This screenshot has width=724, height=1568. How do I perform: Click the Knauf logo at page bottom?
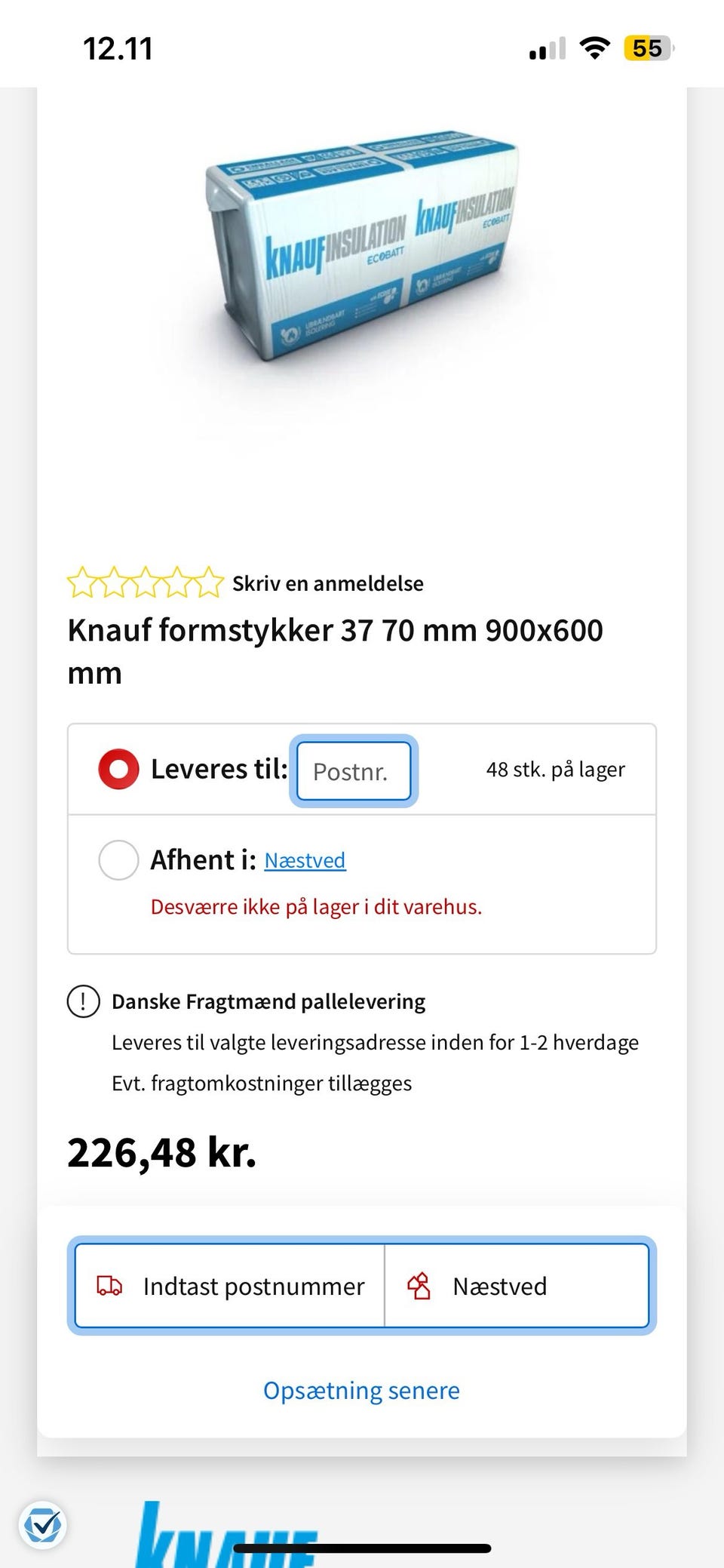(x=226, y=1539)
